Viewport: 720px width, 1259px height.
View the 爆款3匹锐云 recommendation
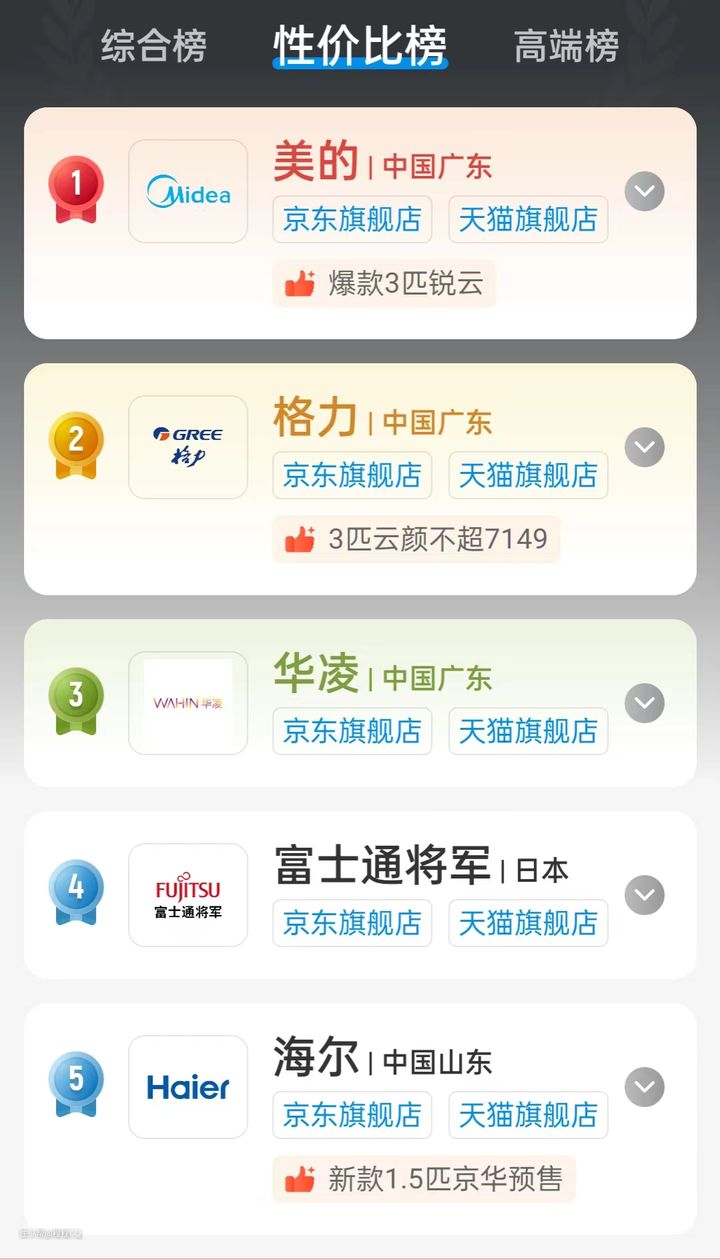pos(384,283)
